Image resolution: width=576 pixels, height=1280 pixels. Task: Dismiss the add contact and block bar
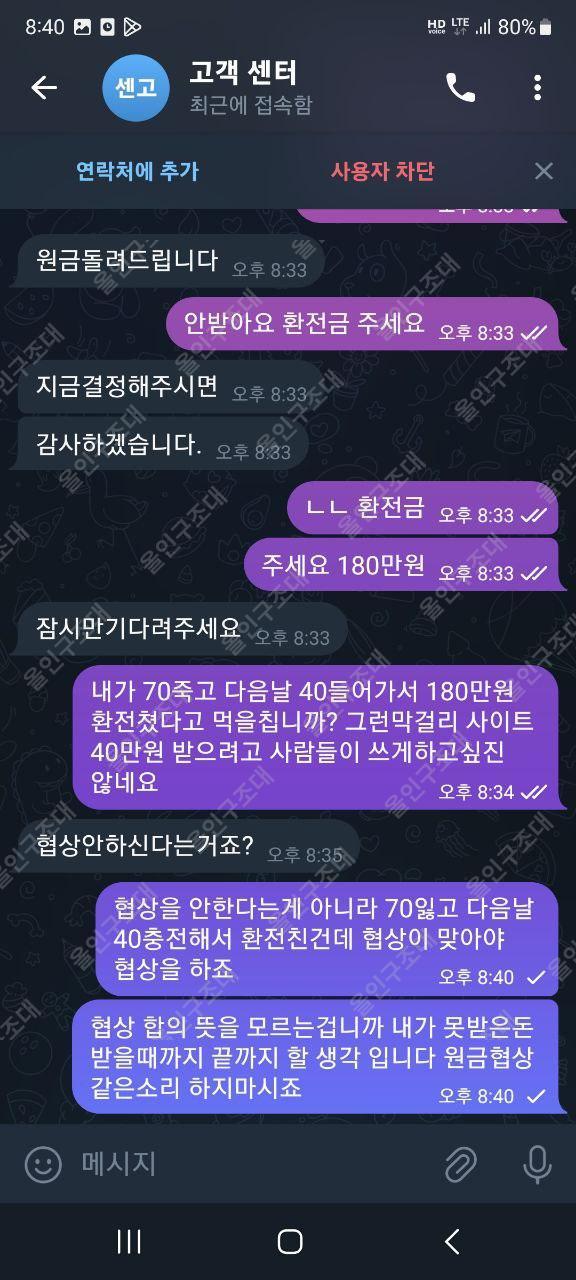coord(543,171)
